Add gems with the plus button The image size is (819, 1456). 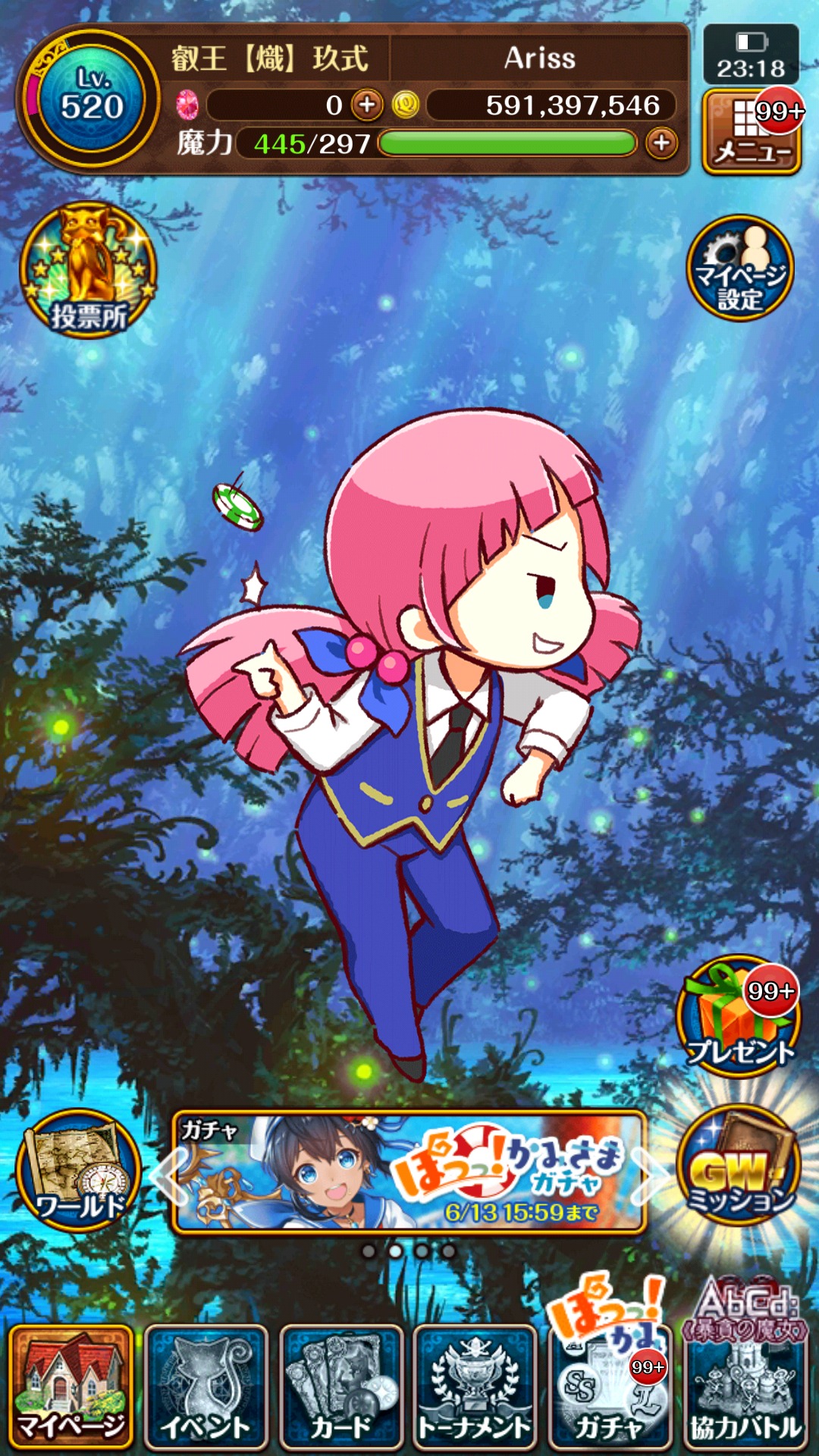click(367, 105)
